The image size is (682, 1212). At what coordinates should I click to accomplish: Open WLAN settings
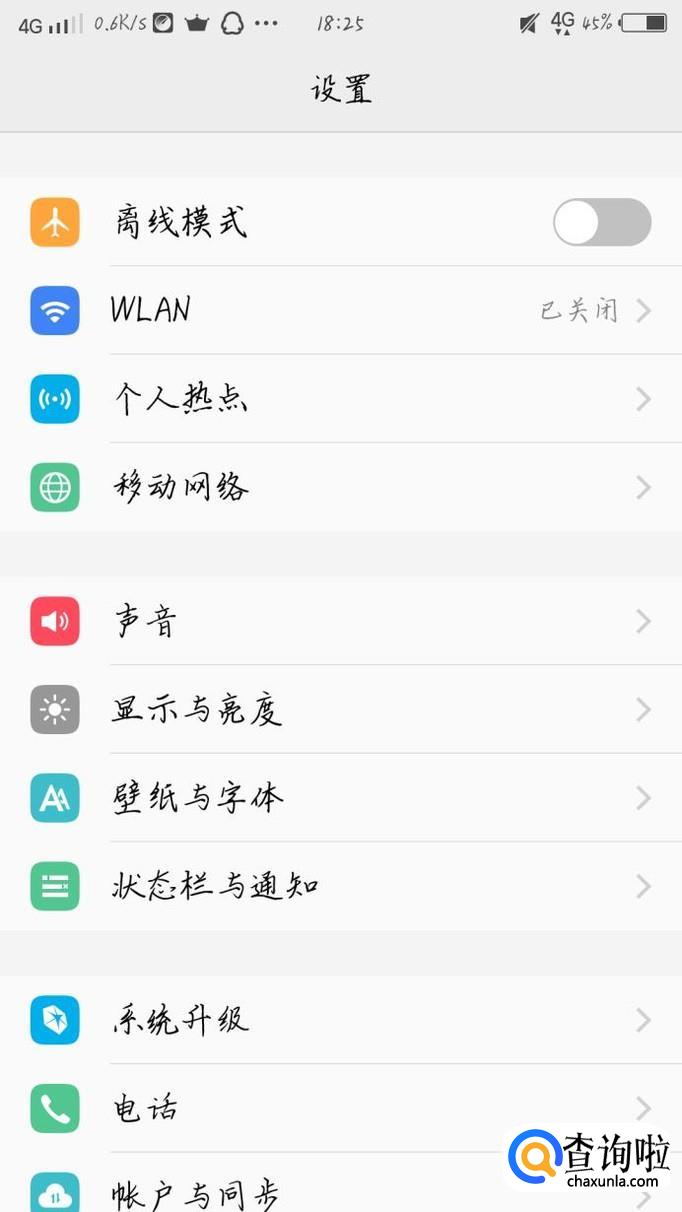pos(340,310)
